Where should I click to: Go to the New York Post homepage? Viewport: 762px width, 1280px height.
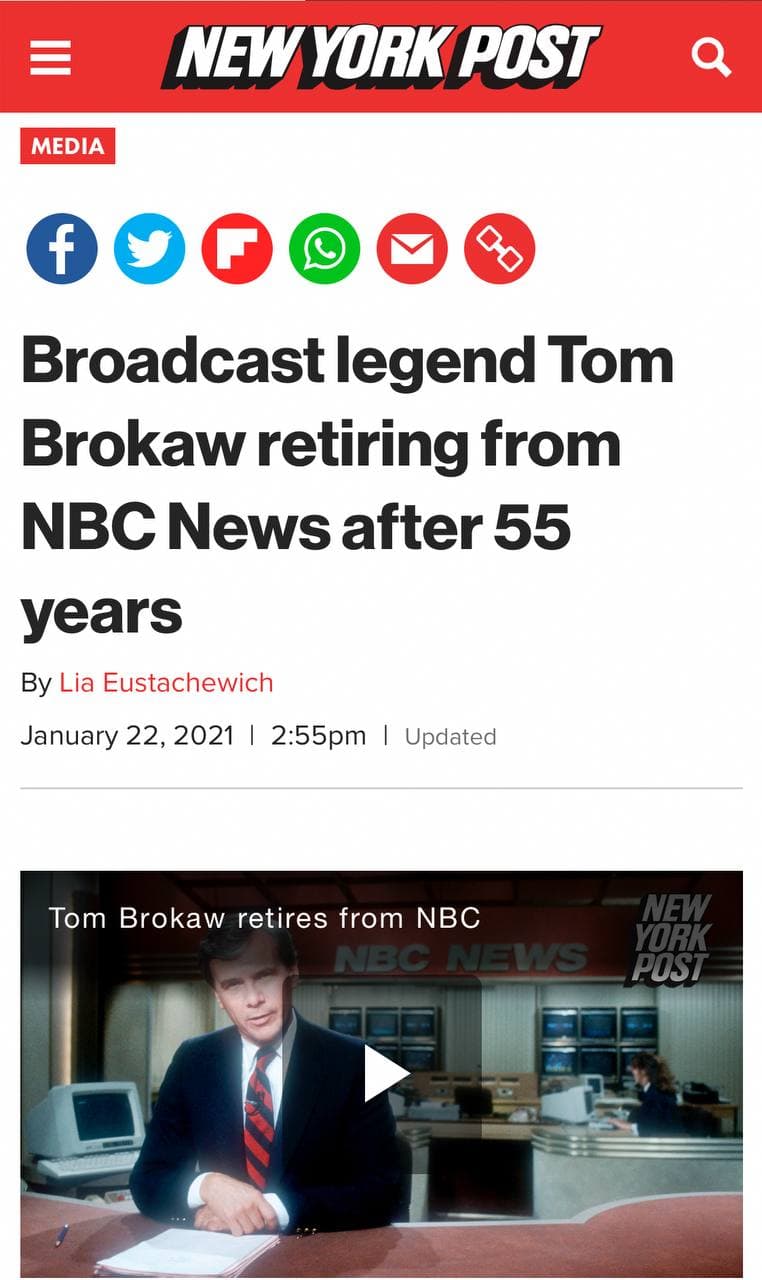pyautogui.click(x=380, y=55)
